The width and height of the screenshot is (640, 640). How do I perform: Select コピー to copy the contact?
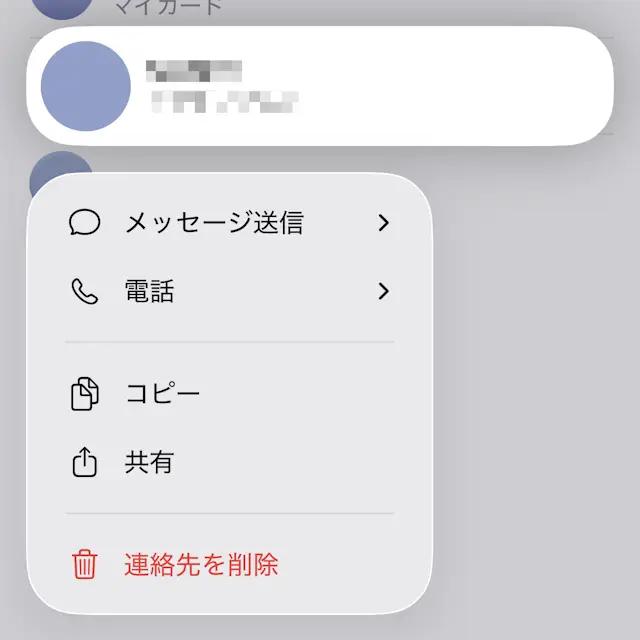point(229,393)
